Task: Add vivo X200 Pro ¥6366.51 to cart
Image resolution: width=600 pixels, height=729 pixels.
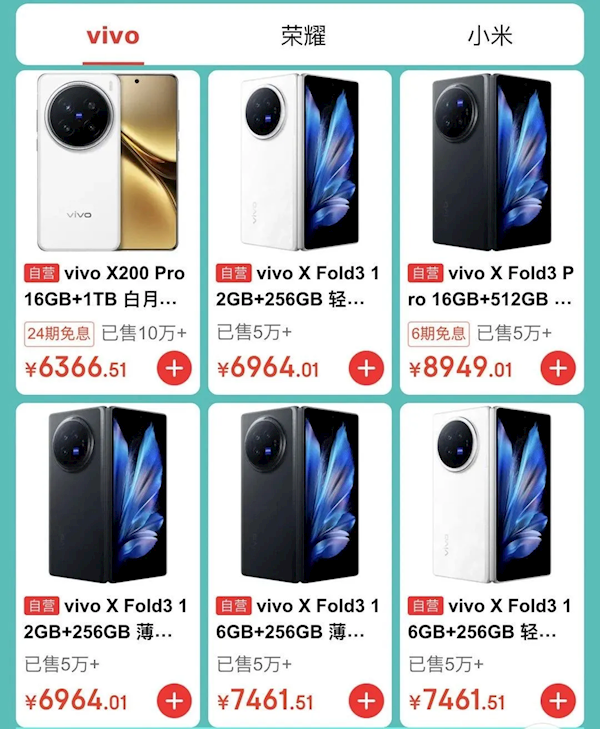Action: (174, 368)
